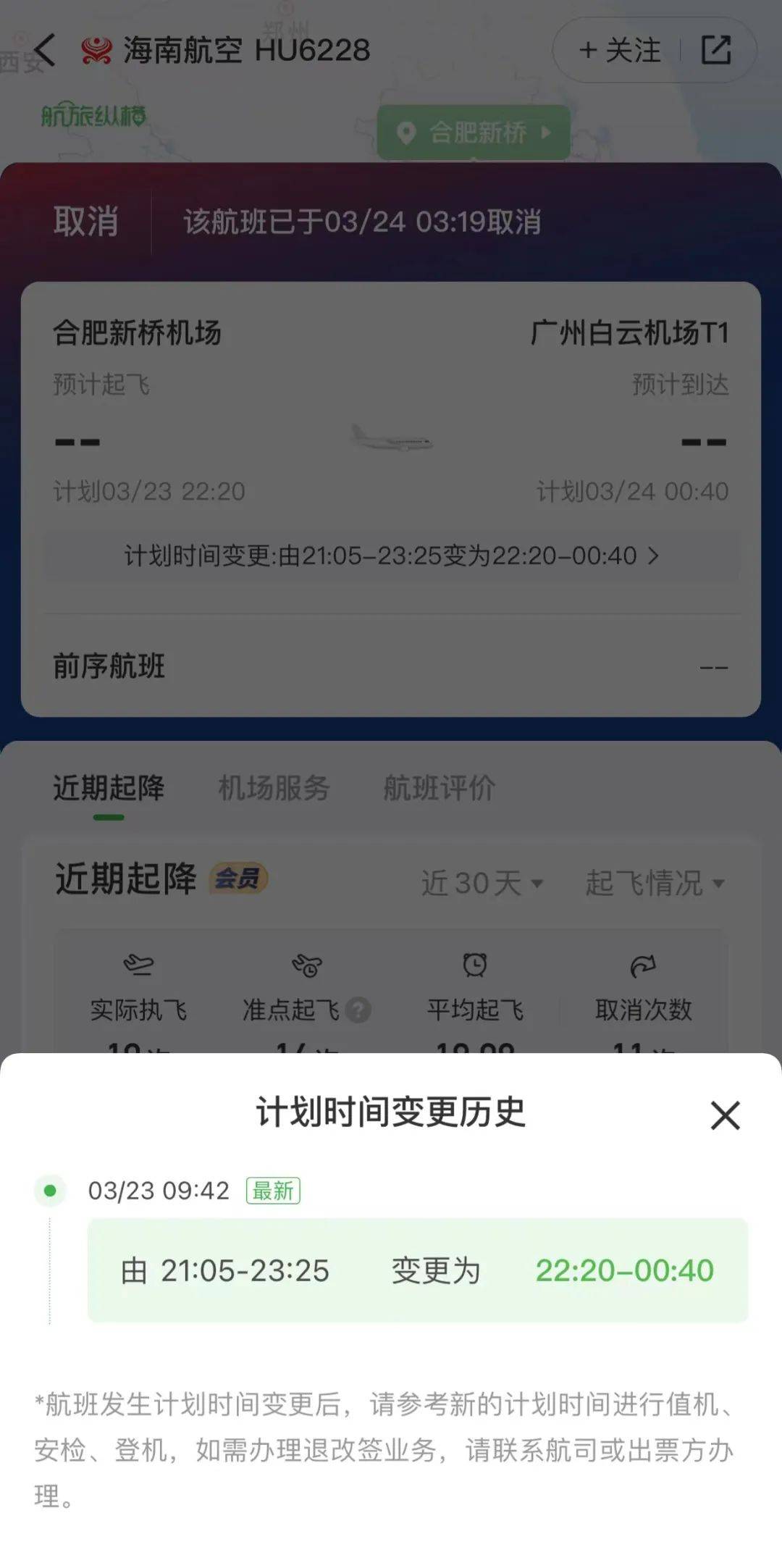Go back from the HU6228 flight page

click(45, 51)
